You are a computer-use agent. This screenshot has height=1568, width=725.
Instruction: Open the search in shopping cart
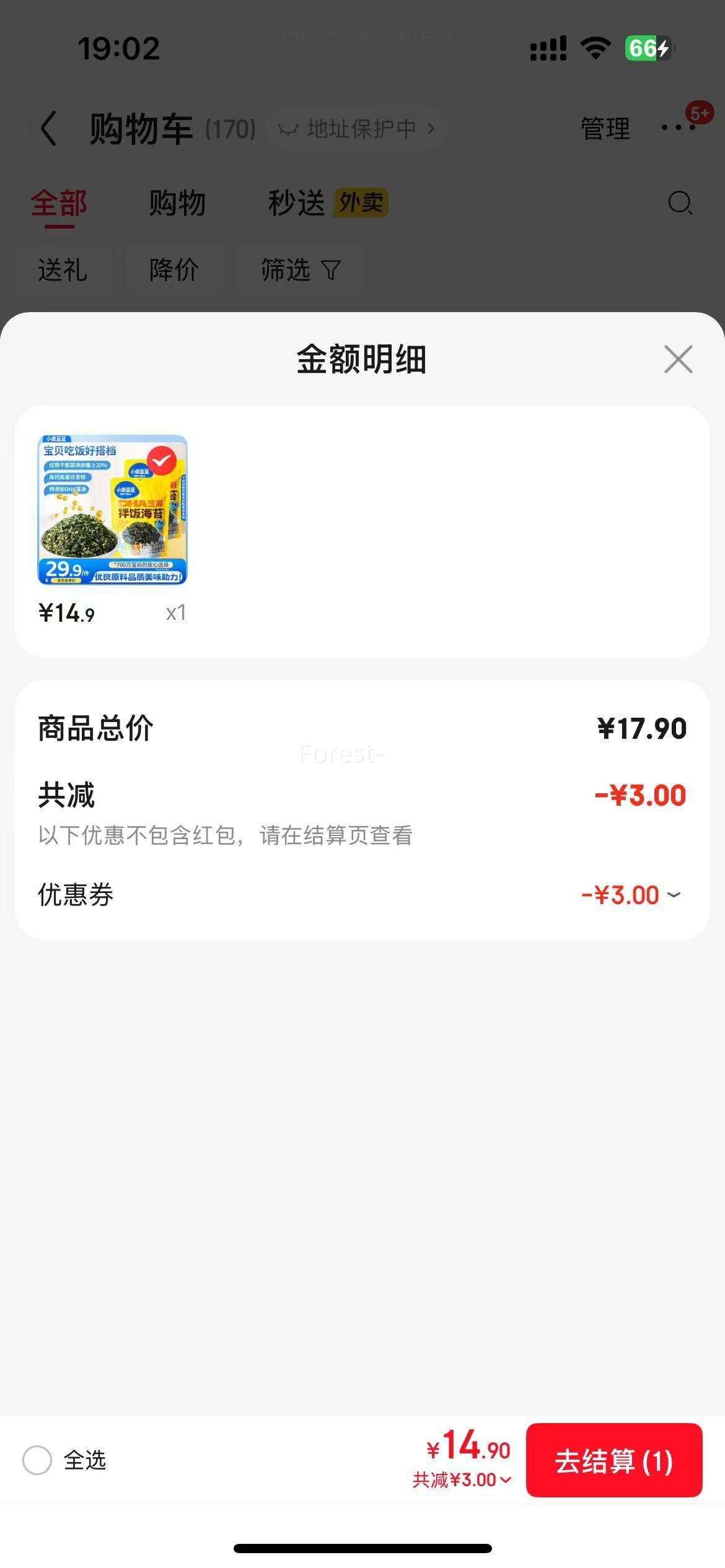click(x=679, y=203)
